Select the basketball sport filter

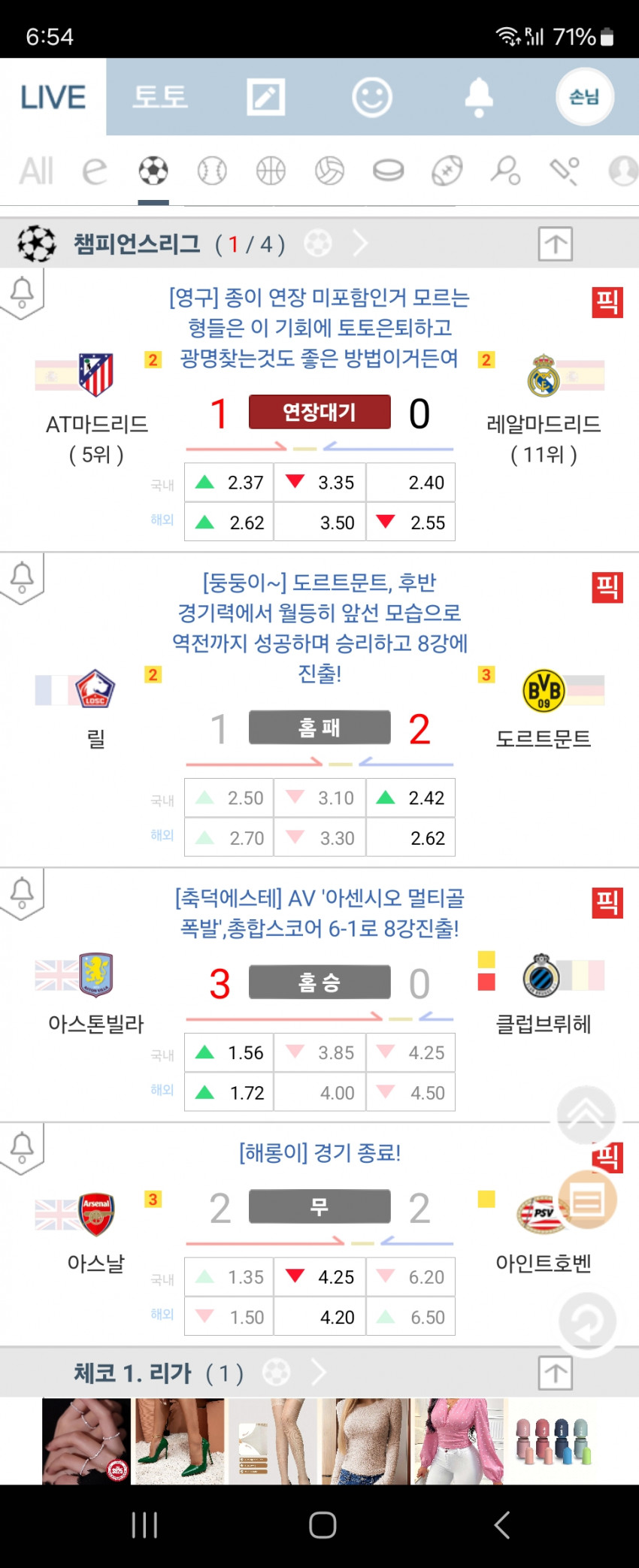point(271,171)
